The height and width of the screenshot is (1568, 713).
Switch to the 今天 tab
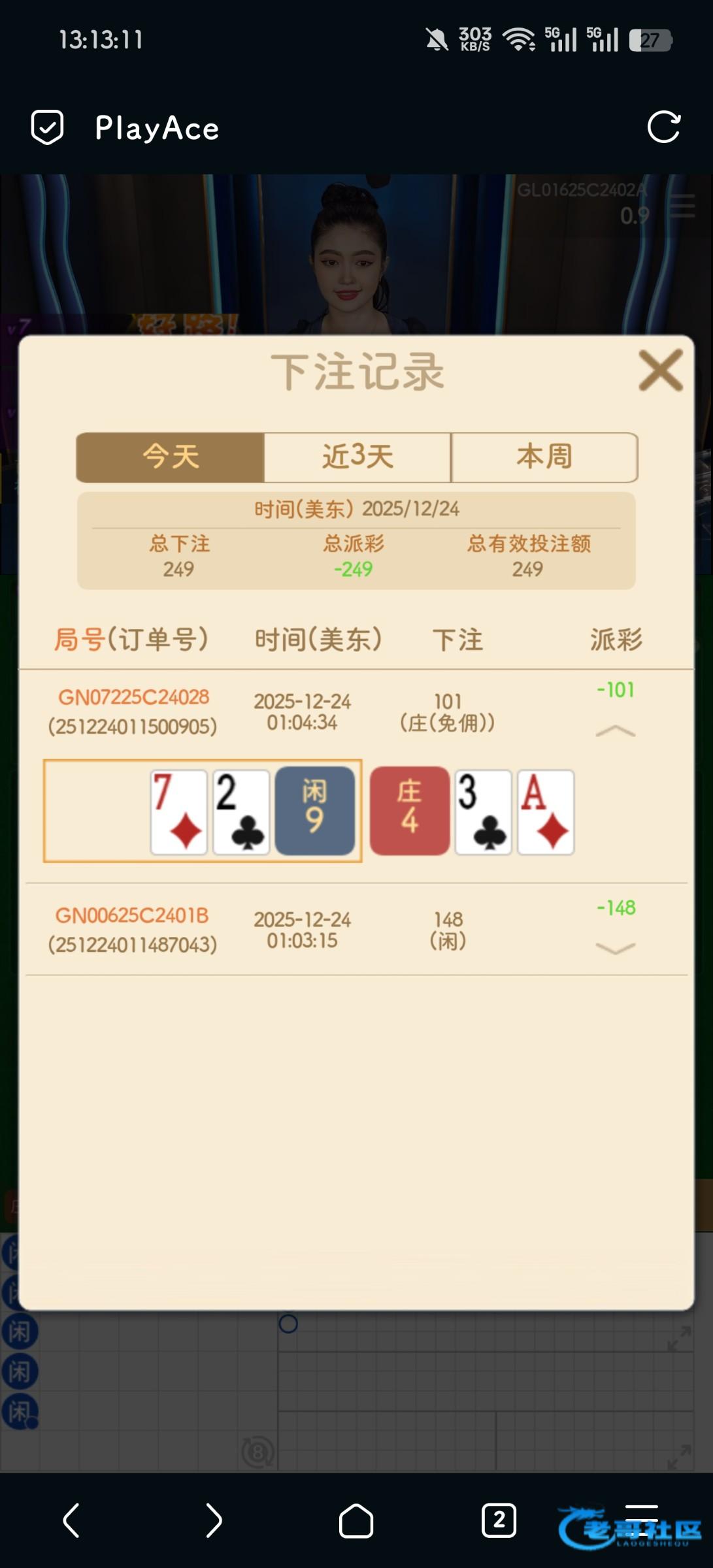(171, 457)
